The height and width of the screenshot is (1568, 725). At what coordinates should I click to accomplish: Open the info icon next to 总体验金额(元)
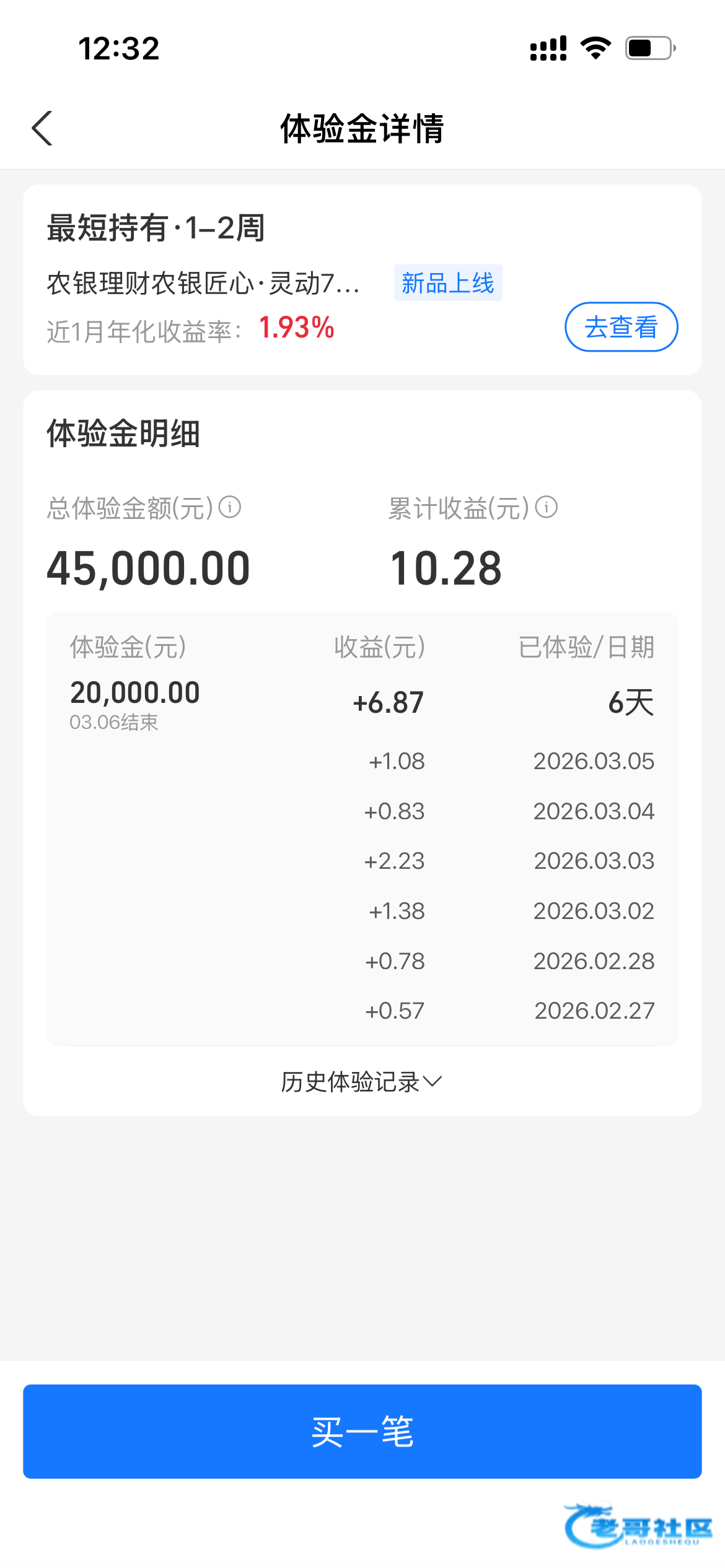(x=230, y=507)
